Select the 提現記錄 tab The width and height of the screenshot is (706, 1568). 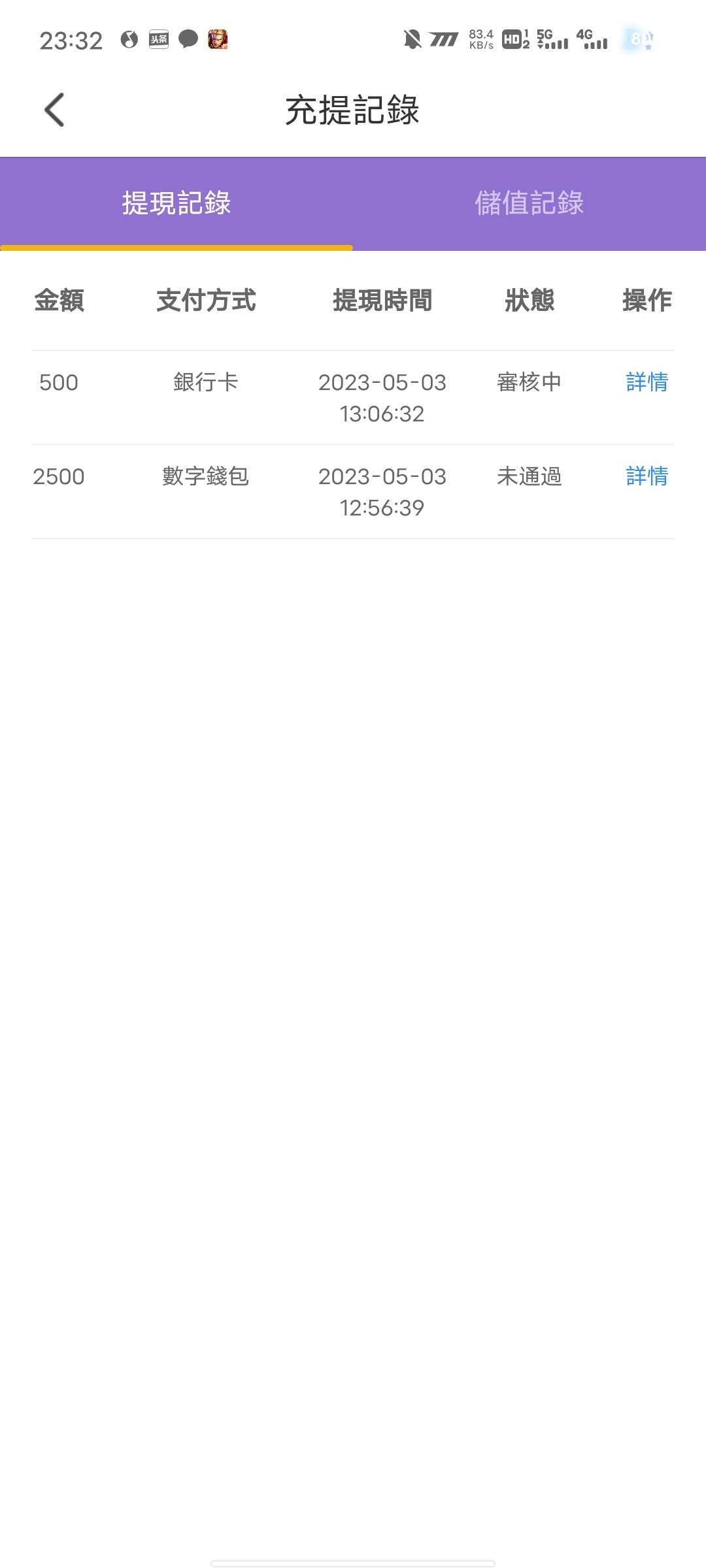176,203
